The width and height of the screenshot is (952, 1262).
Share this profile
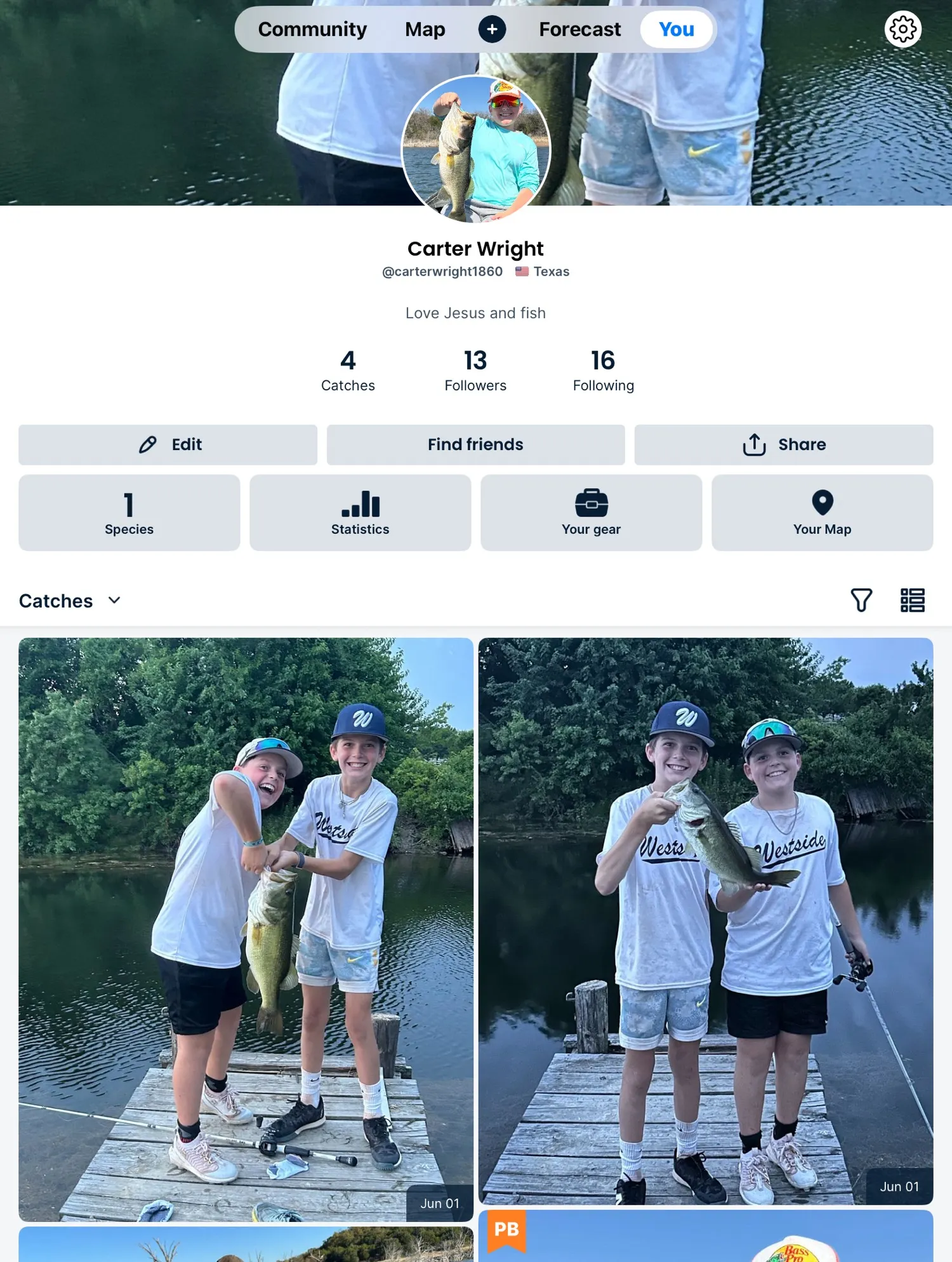(x=783, y=444)
